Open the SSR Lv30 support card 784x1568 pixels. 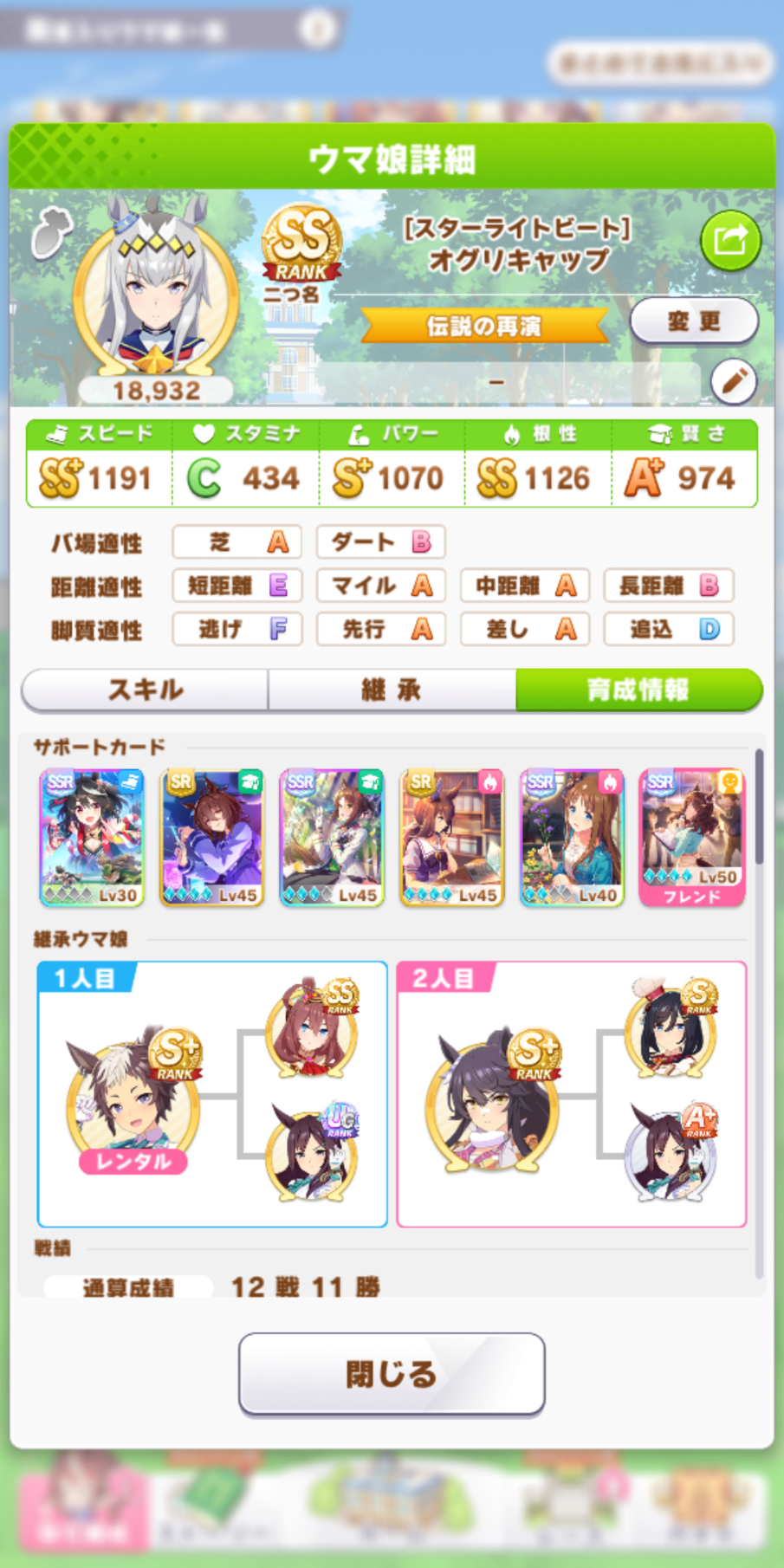tap(92, 838)
